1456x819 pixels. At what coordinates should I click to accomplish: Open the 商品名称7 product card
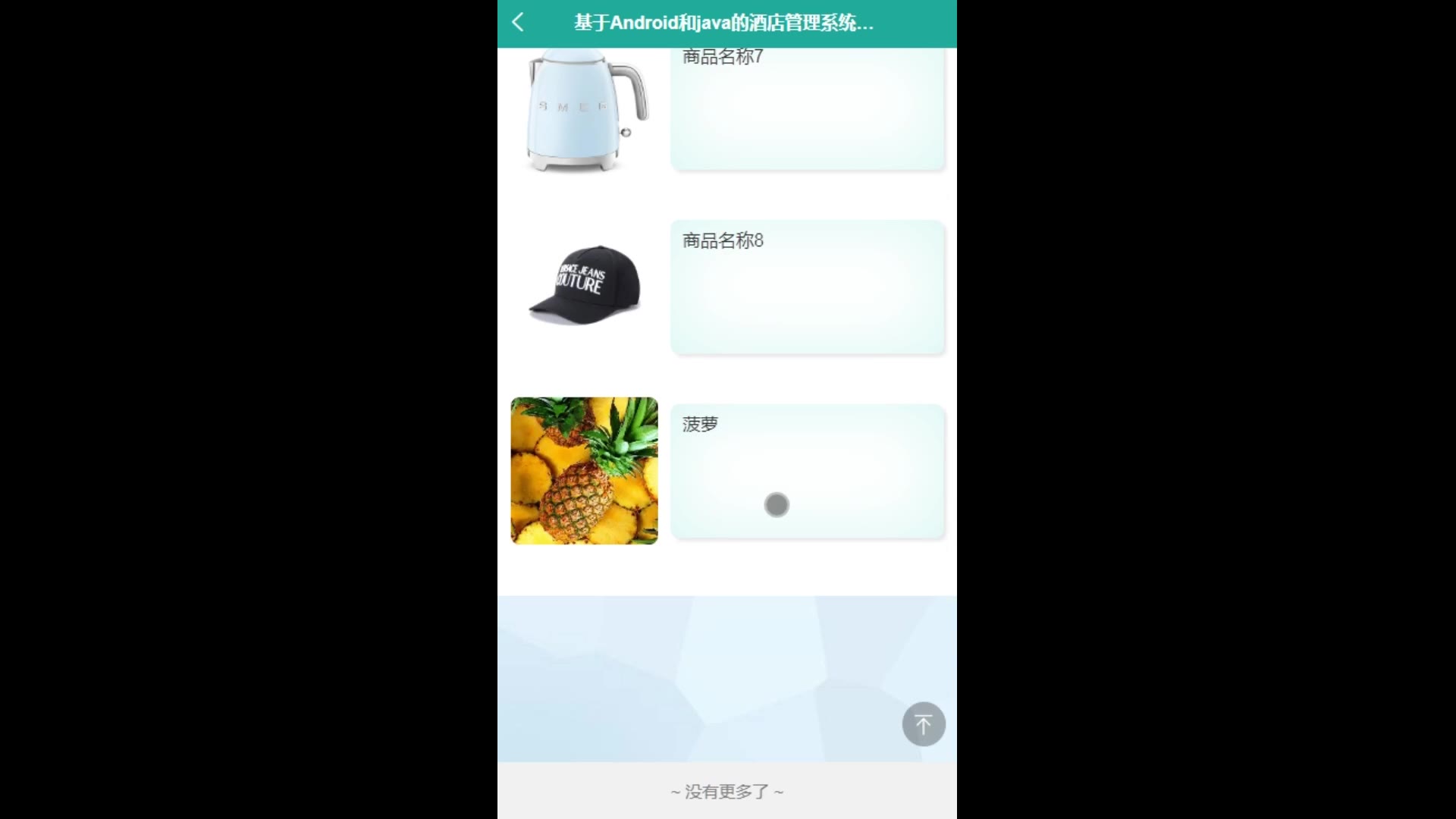807,108
